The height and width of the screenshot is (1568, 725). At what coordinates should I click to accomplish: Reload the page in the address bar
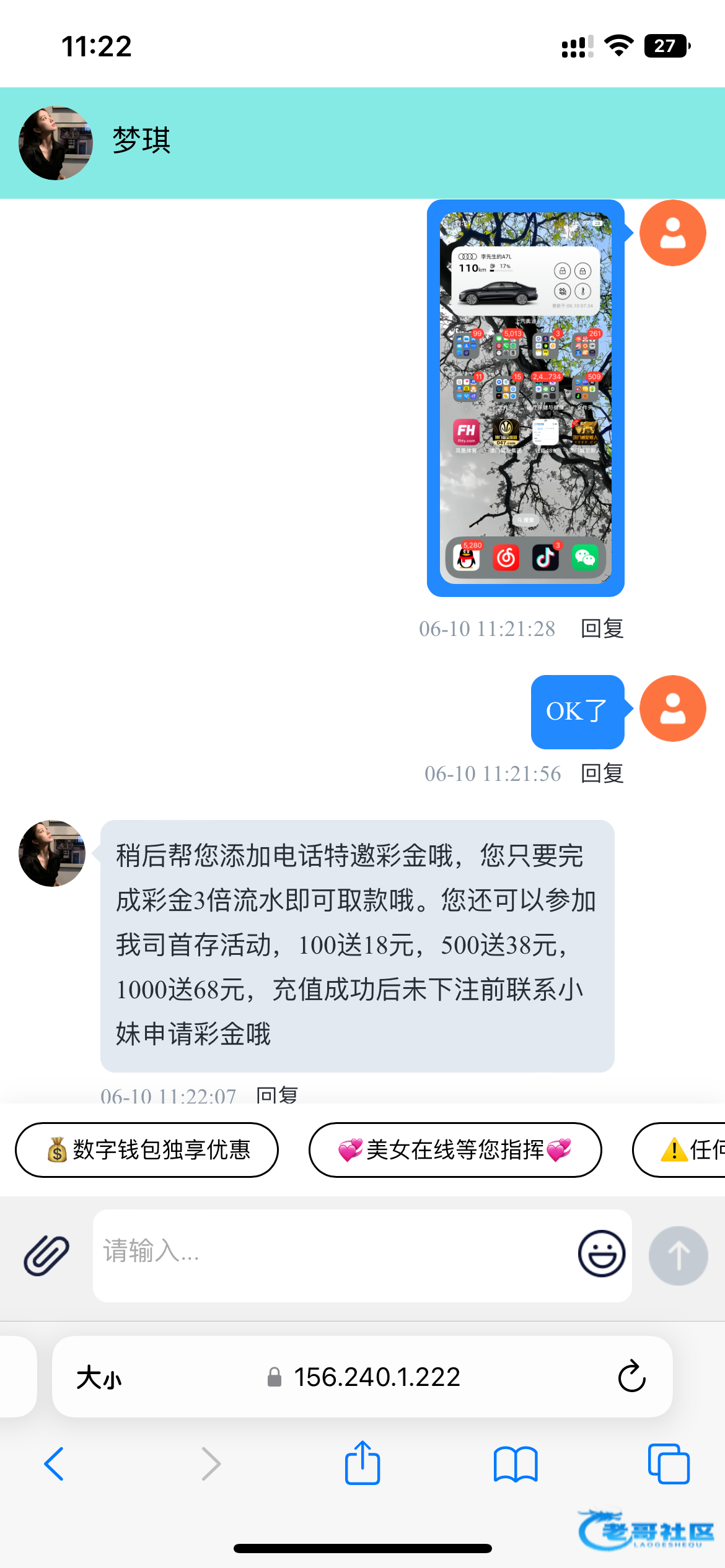631,1377
